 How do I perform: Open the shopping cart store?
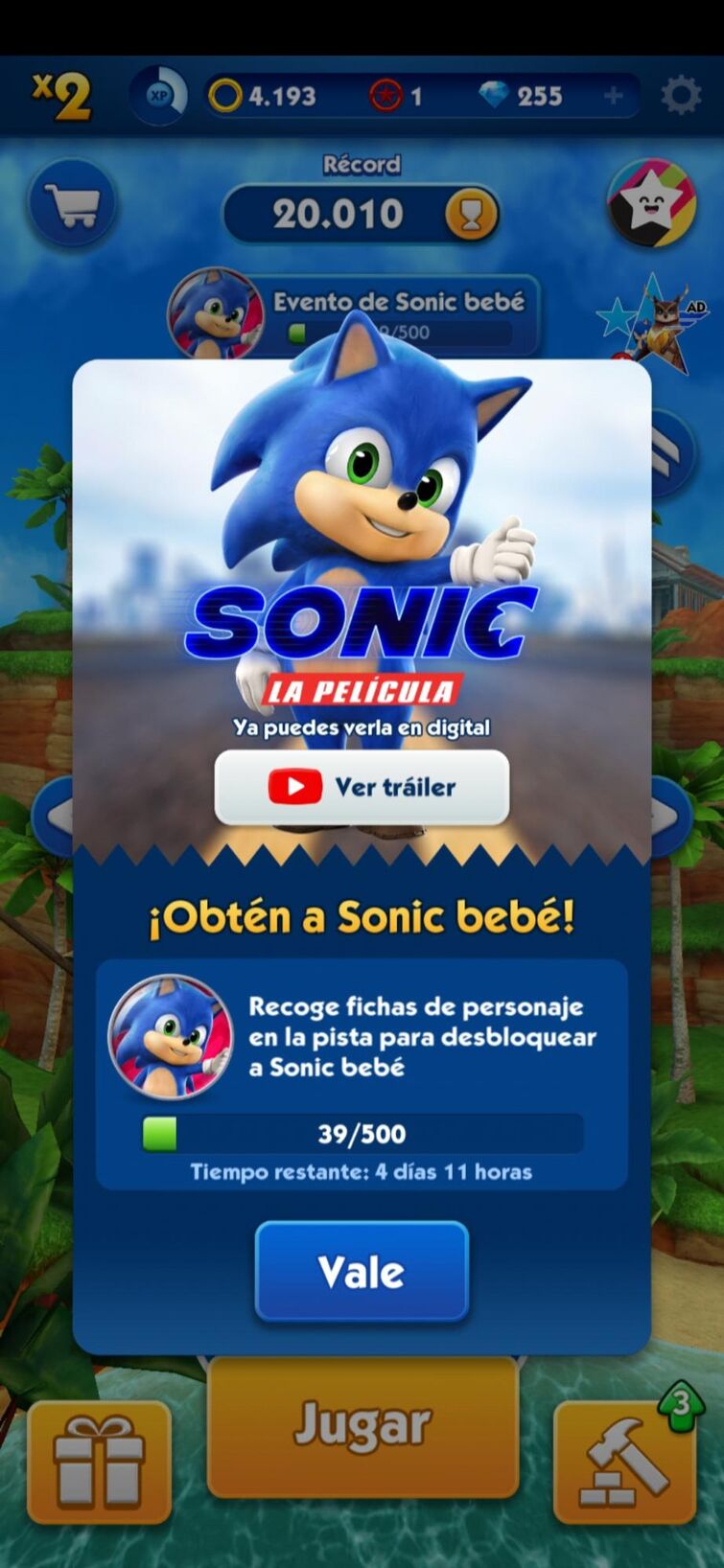pyautogui.click(x=73, y=204)
